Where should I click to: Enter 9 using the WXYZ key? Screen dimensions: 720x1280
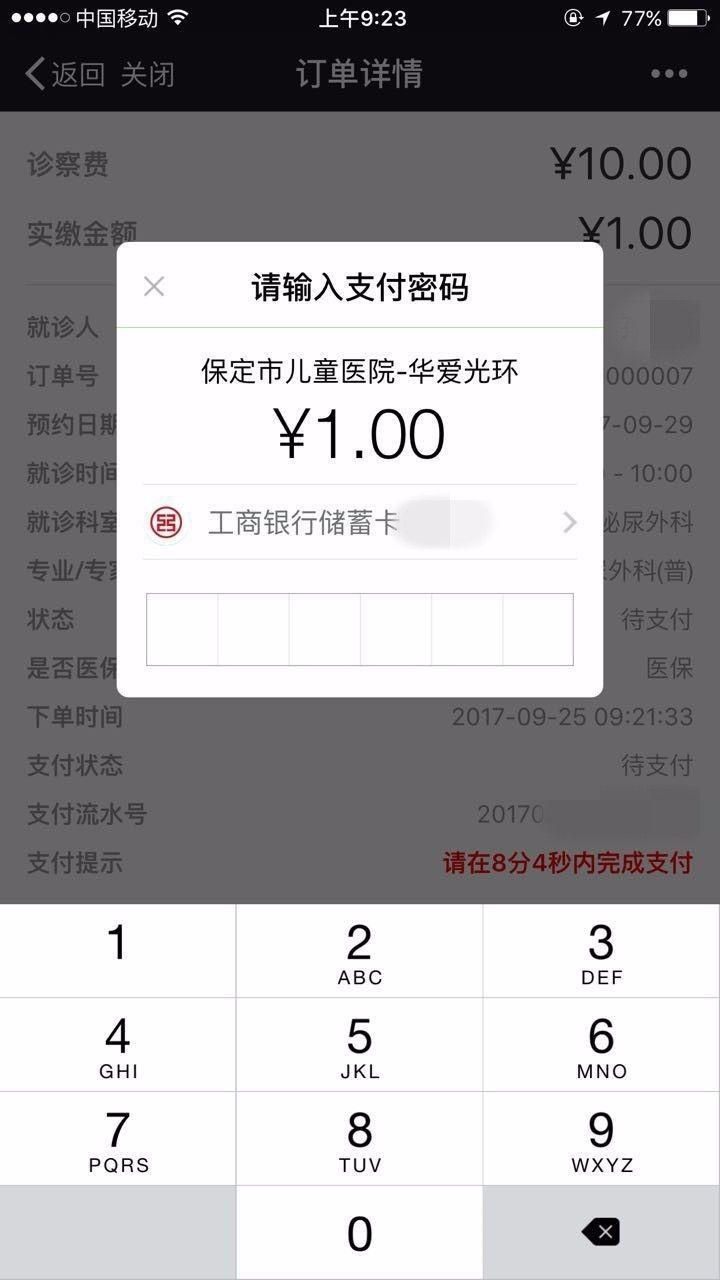coord(601,1139)
